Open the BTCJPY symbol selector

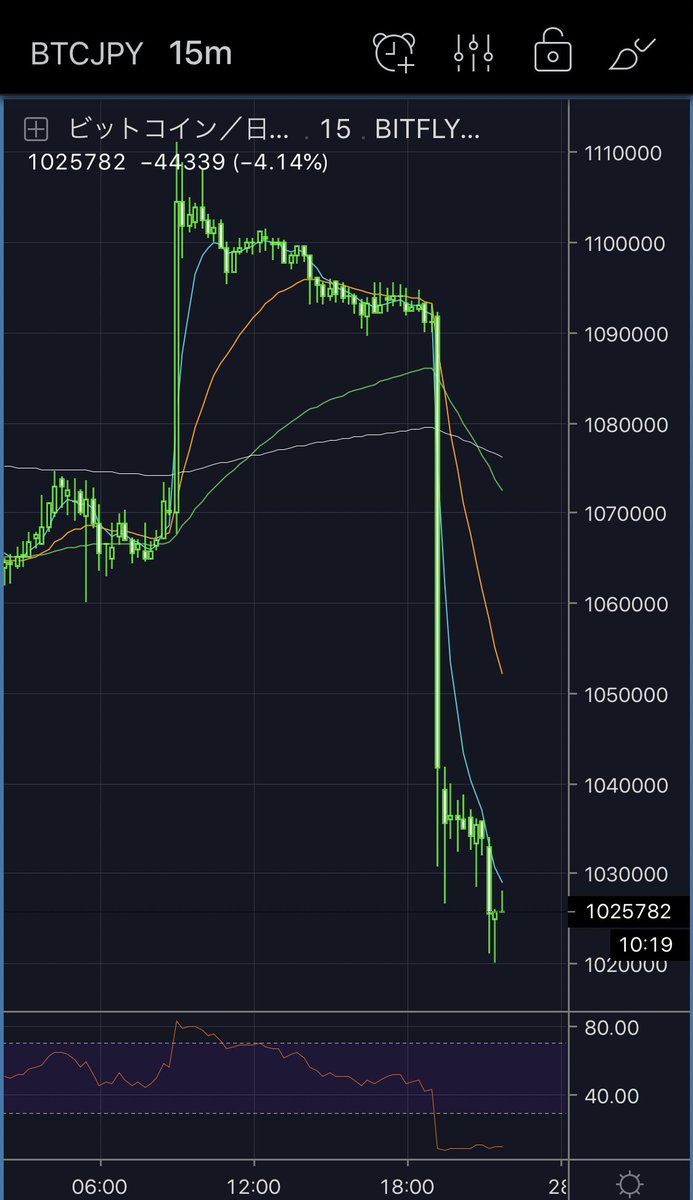tap(86, 53)
